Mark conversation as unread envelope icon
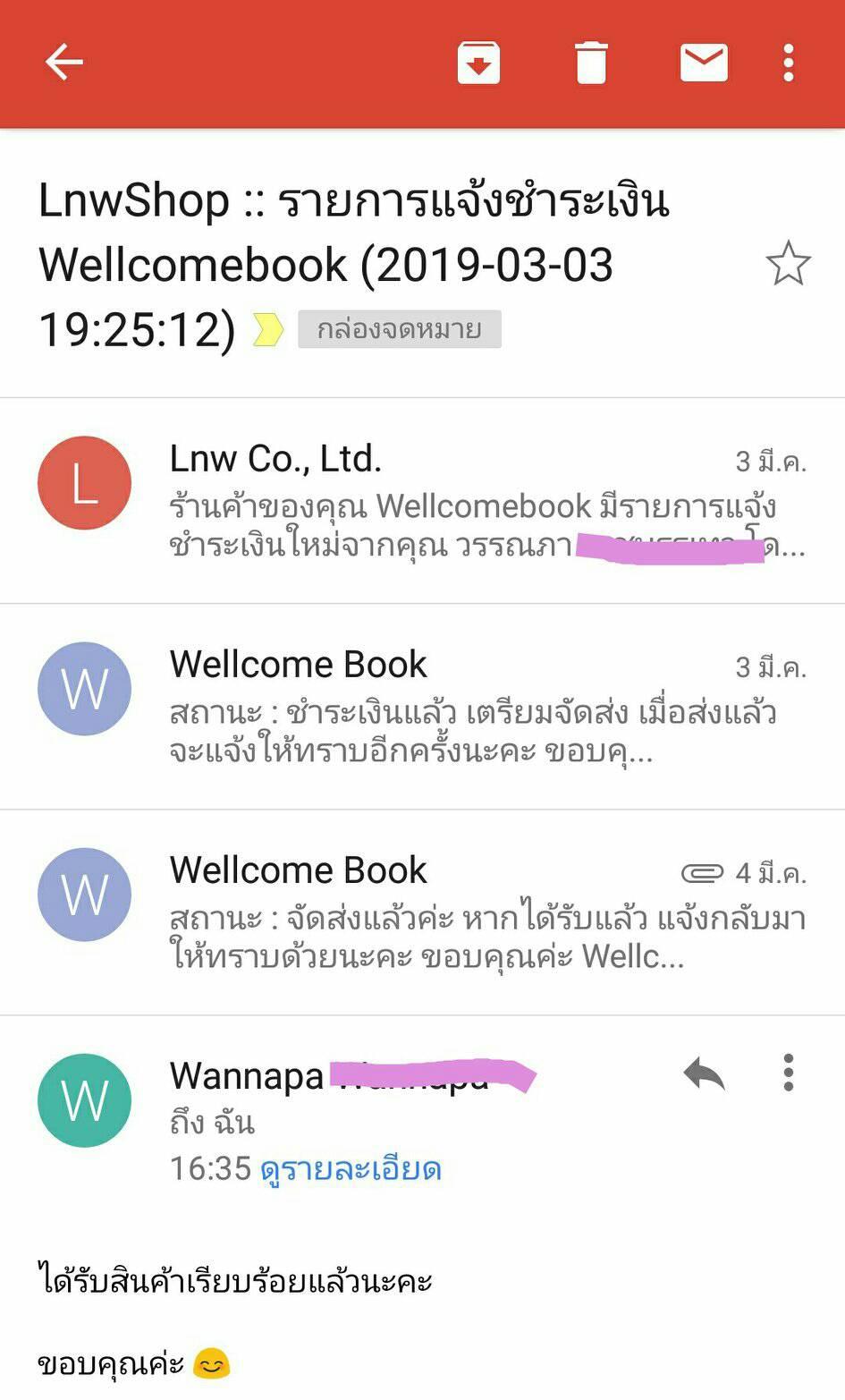 click(x=704, y=63)
